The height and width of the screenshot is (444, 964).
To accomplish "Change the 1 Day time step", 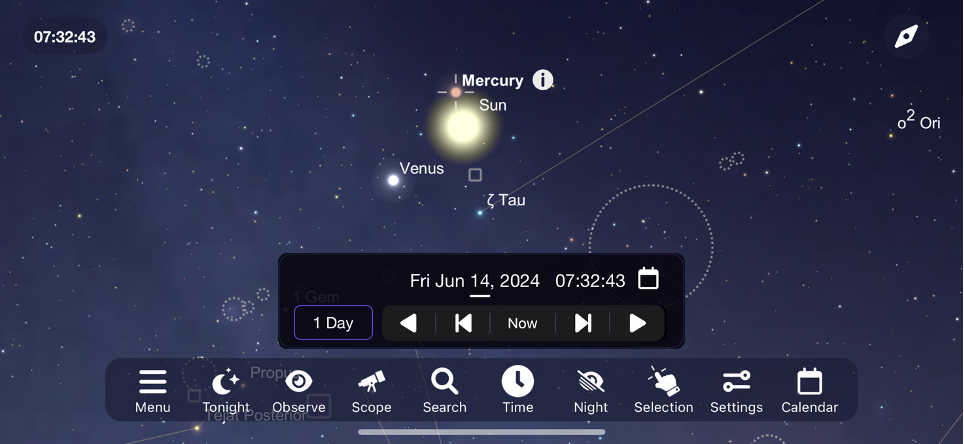I will (333, 323).
